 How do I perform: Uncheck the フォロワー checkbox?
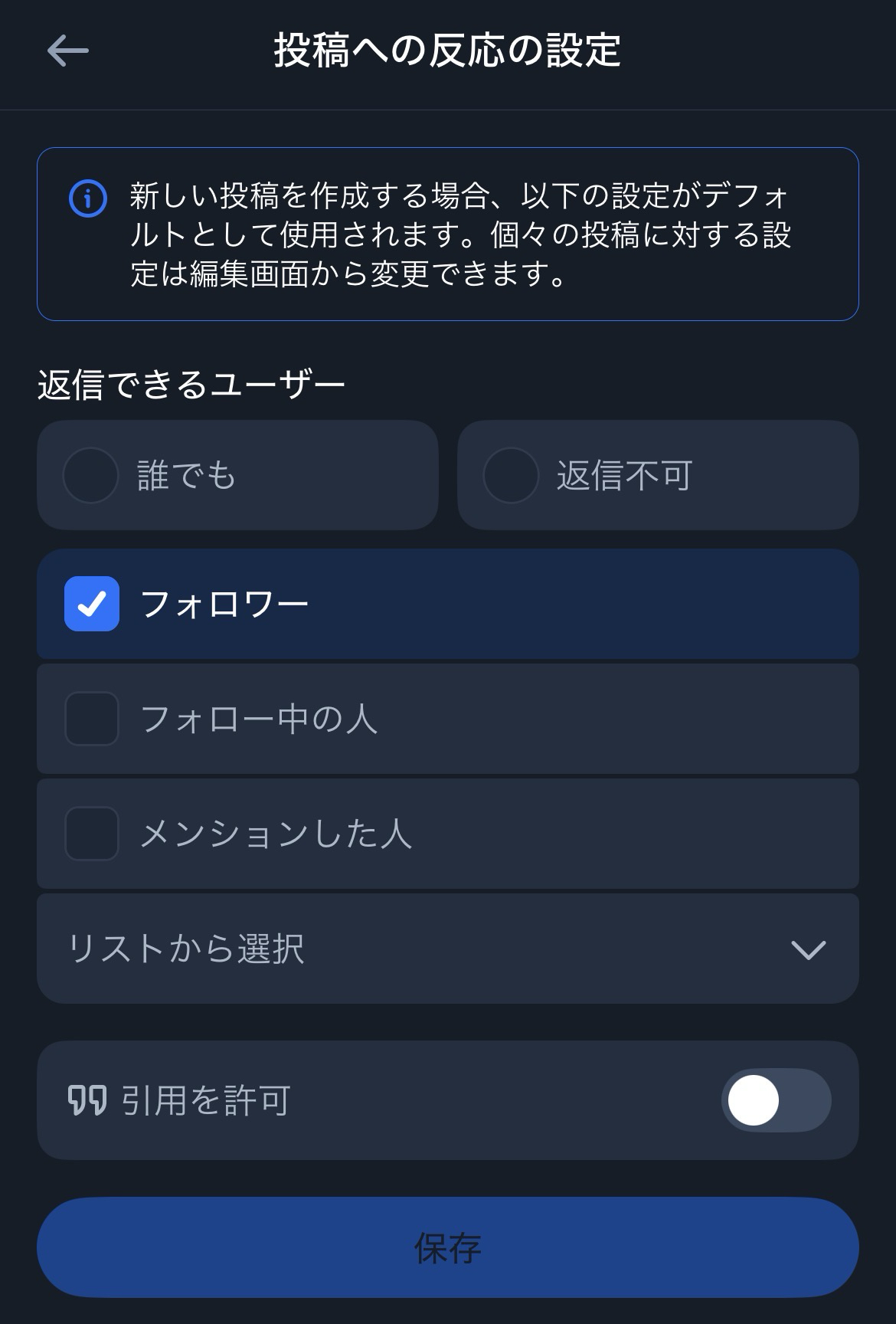click(x=92, y=604)
